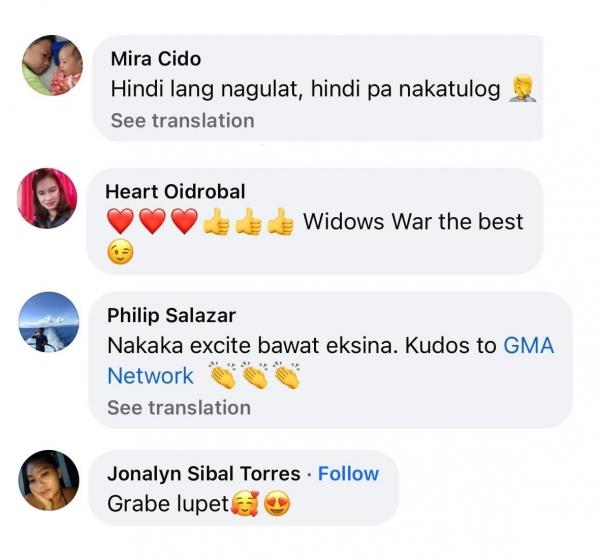Image resolution: width=600 pixels, height=558 pixels.
Task: Open Heart Oidrobal's profile picture
Action: click(x=46, y=199)
